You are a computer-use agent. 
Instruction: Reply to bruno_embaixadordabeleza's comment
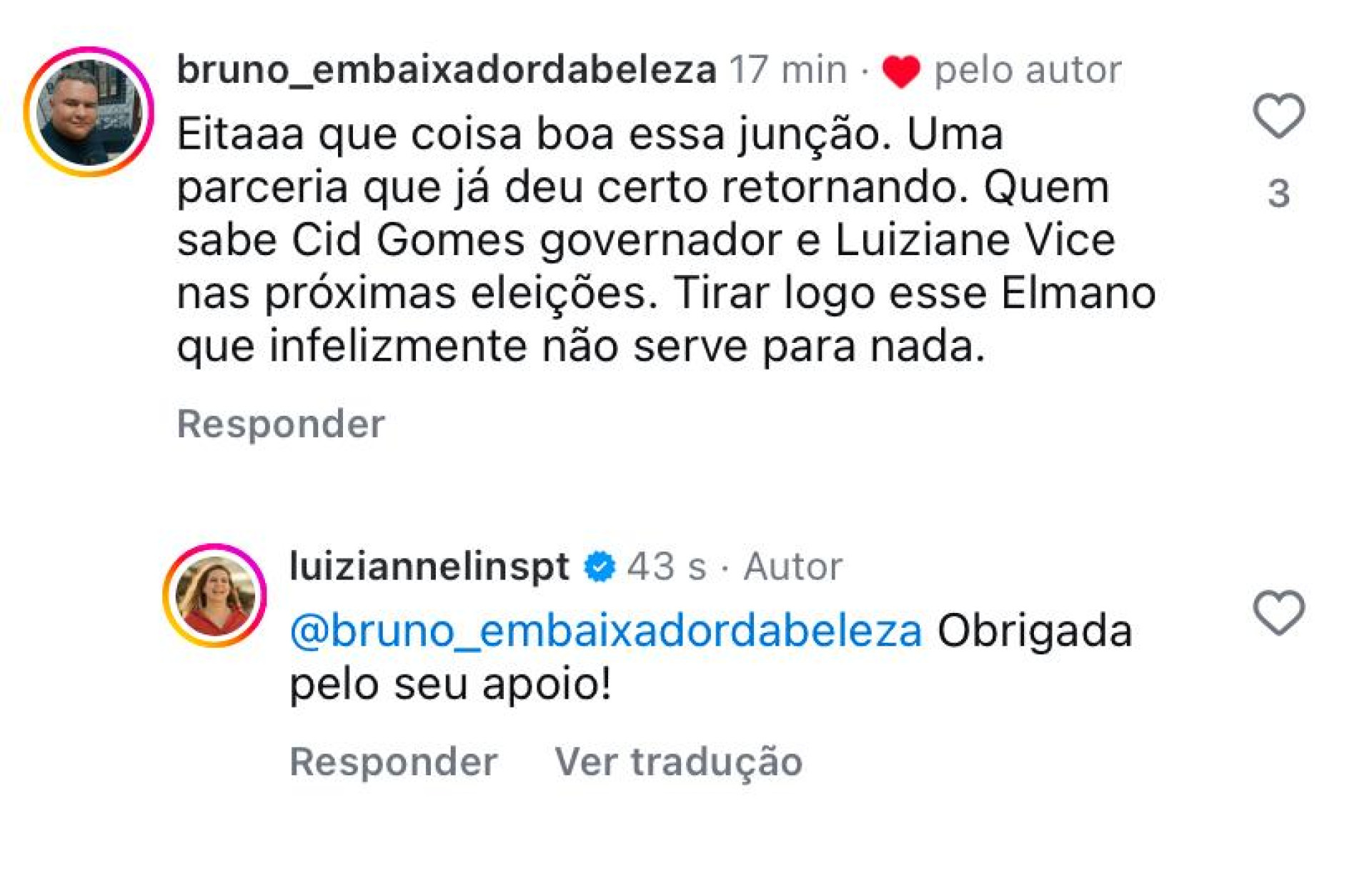coord(281,424)
